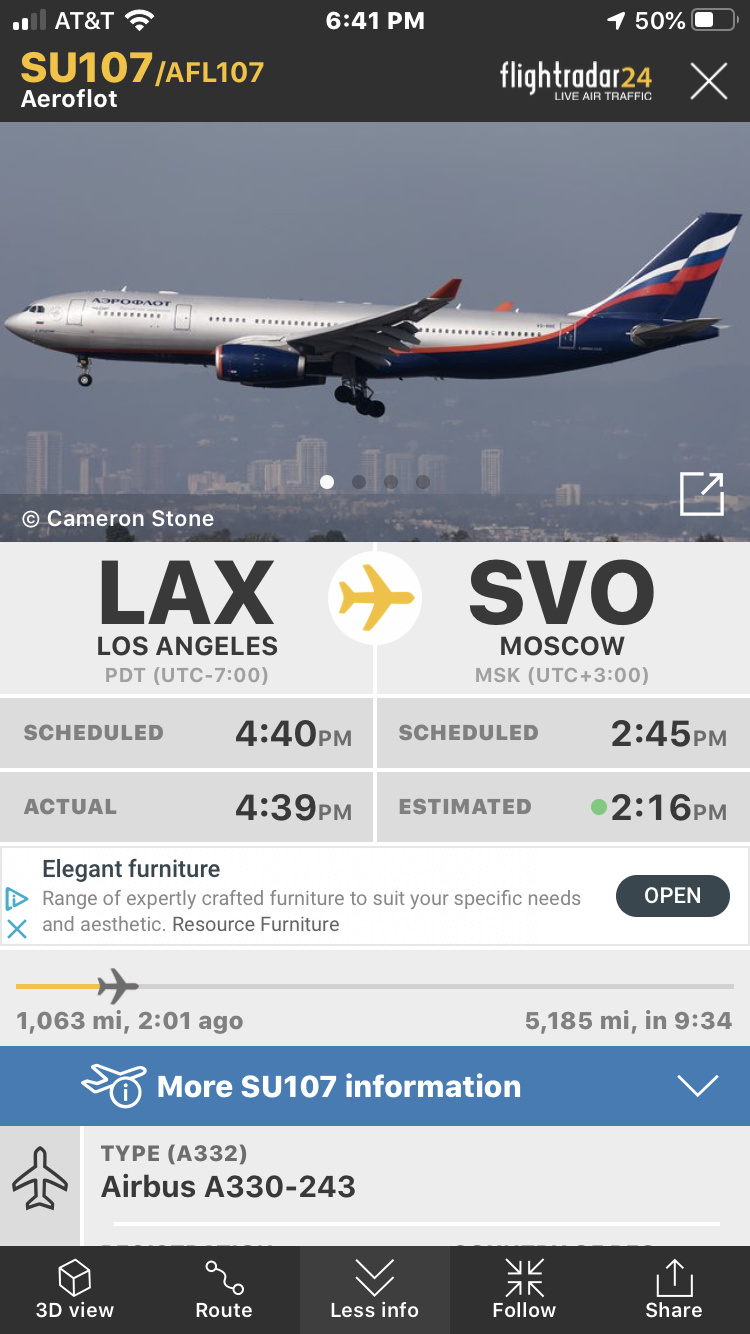The width and height of the screenshot is (750, 1334).
Task: Expand the aircraft photo to full view
Action: 701,494
